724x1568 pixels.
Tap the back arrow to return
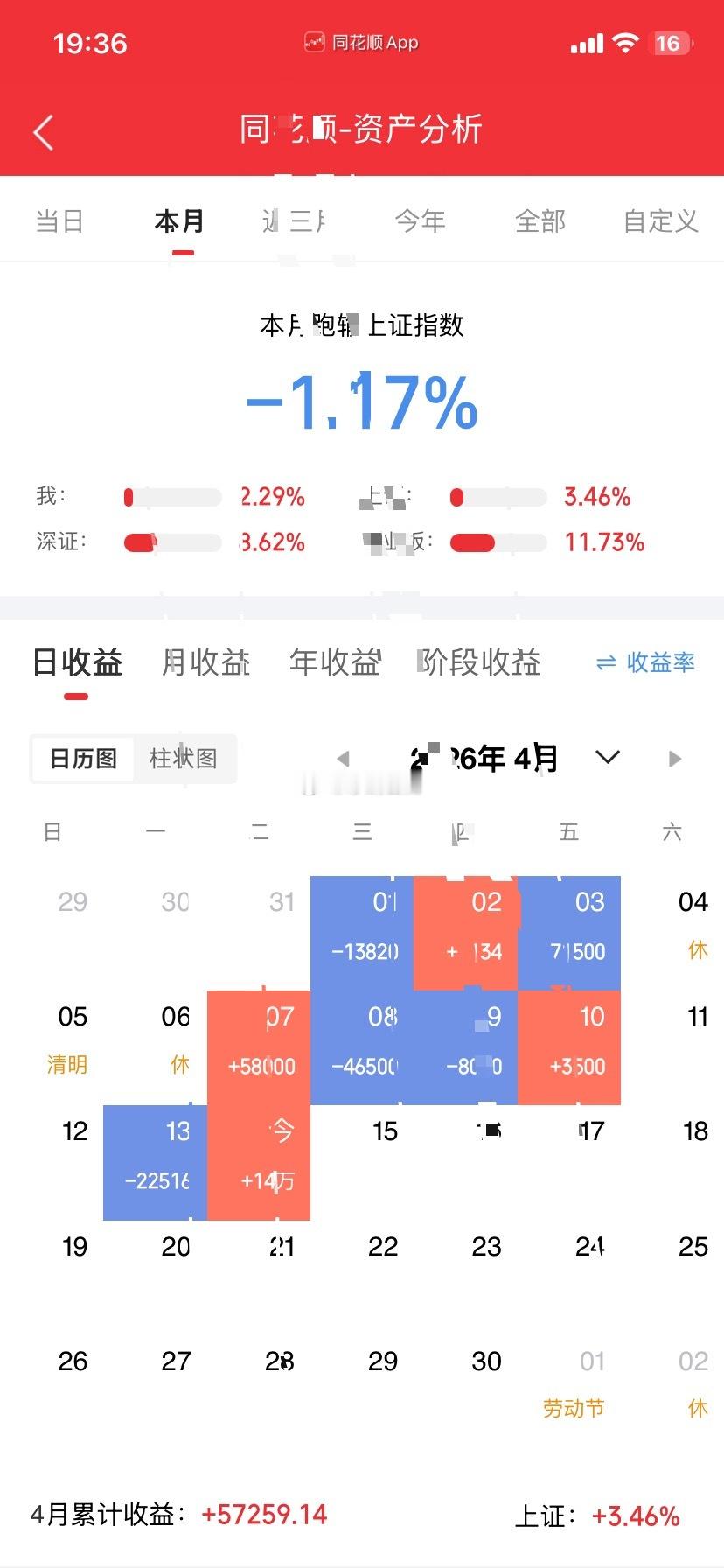tap(44, 129)
